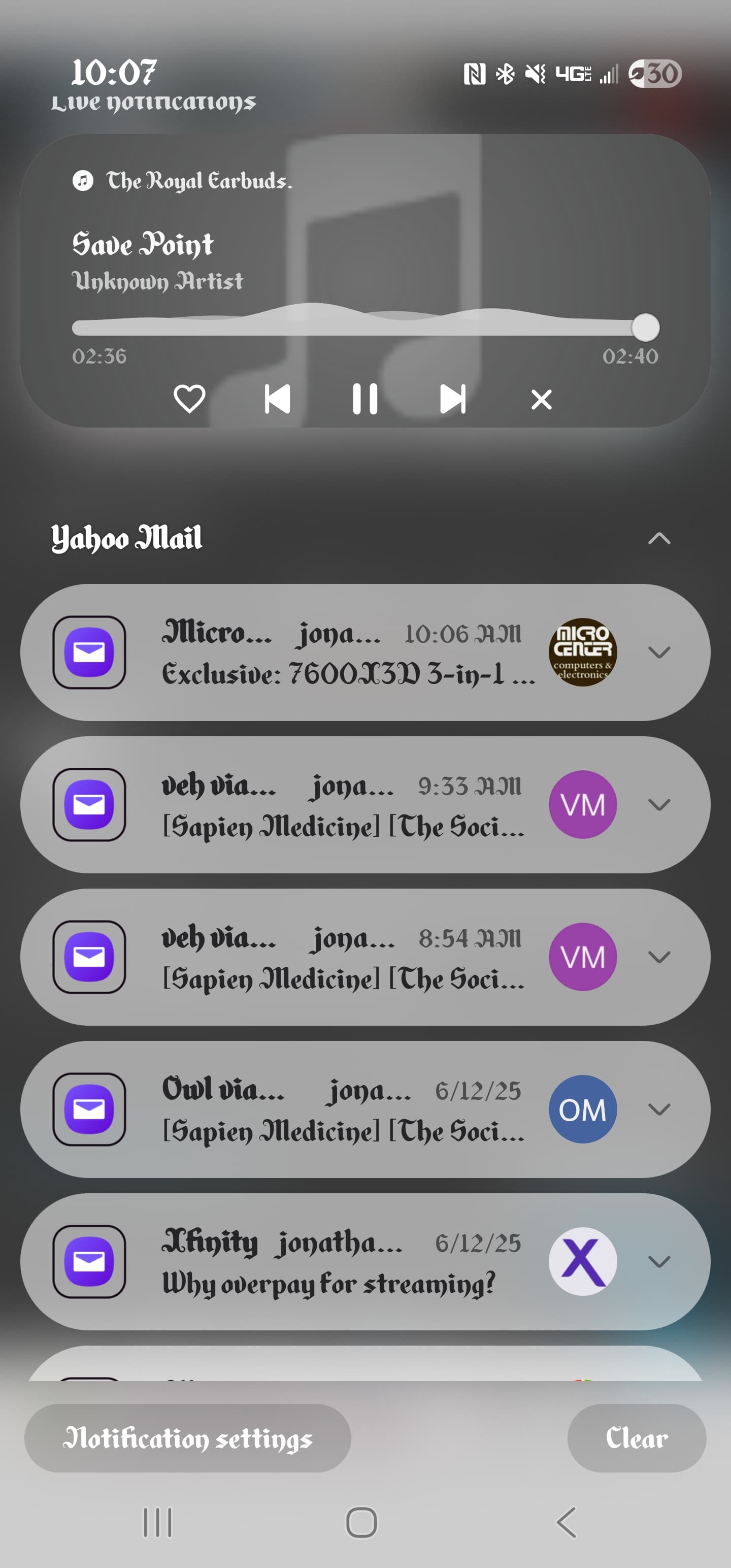
Task: Go to the home screen
Action: pos(361,1522)
